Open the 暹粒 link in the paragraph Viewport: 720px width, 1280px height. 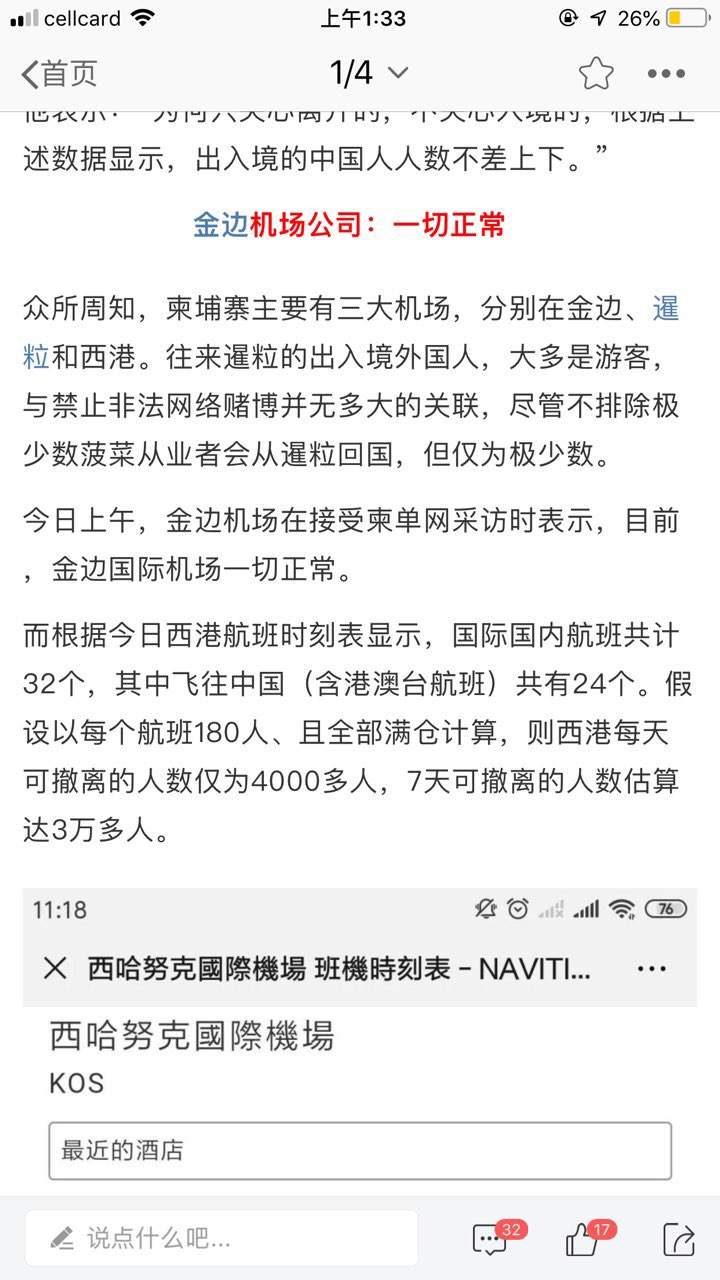pos(666,309)
